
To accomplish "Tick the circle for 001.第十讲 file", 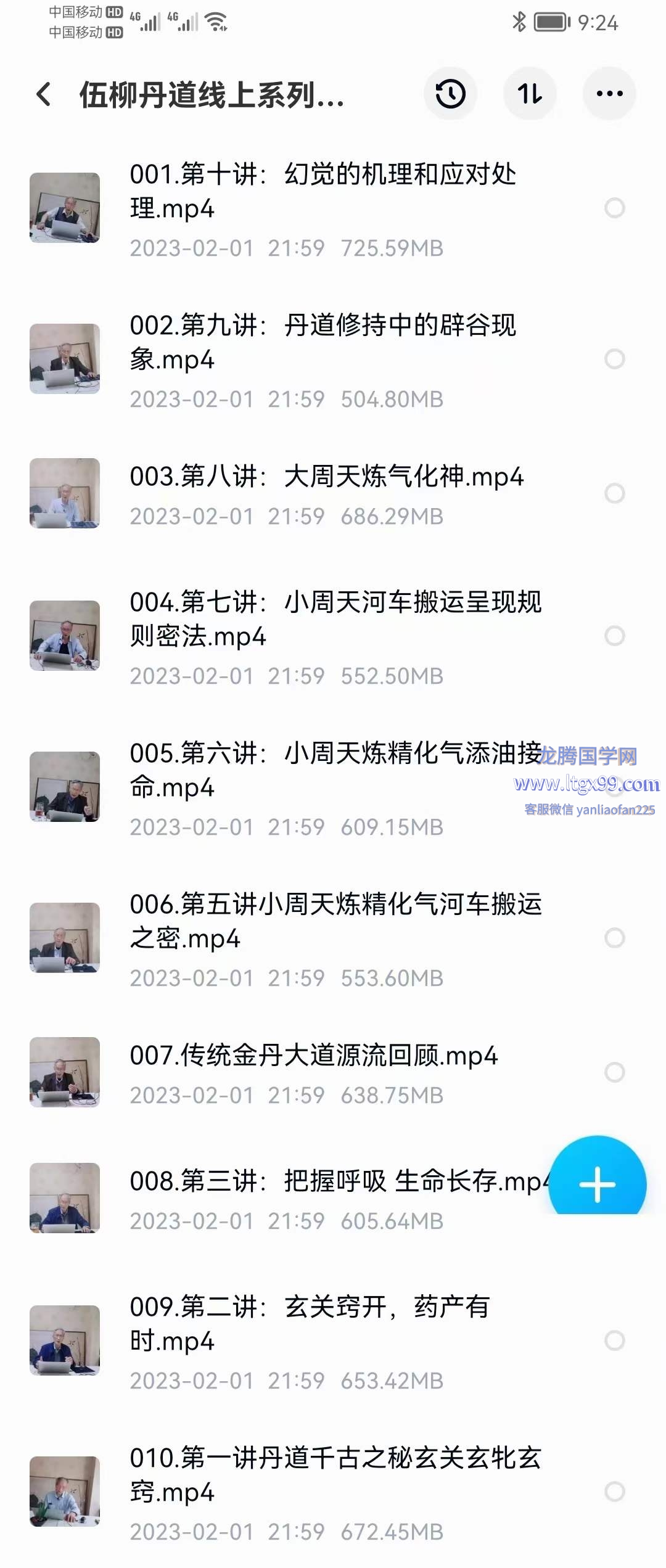I will (614, 208).
